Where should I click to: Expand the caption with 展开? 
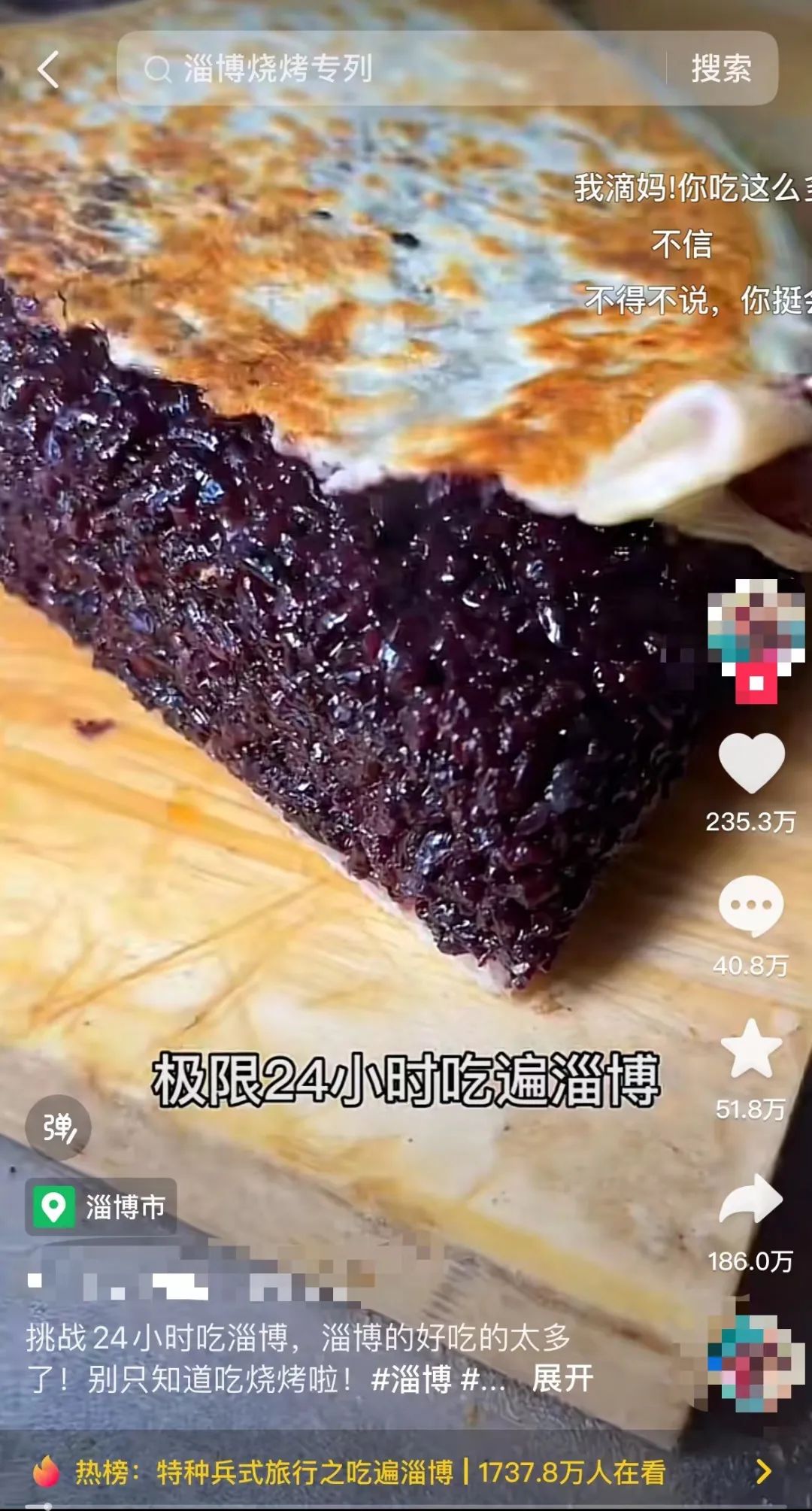pos(562,1379)
